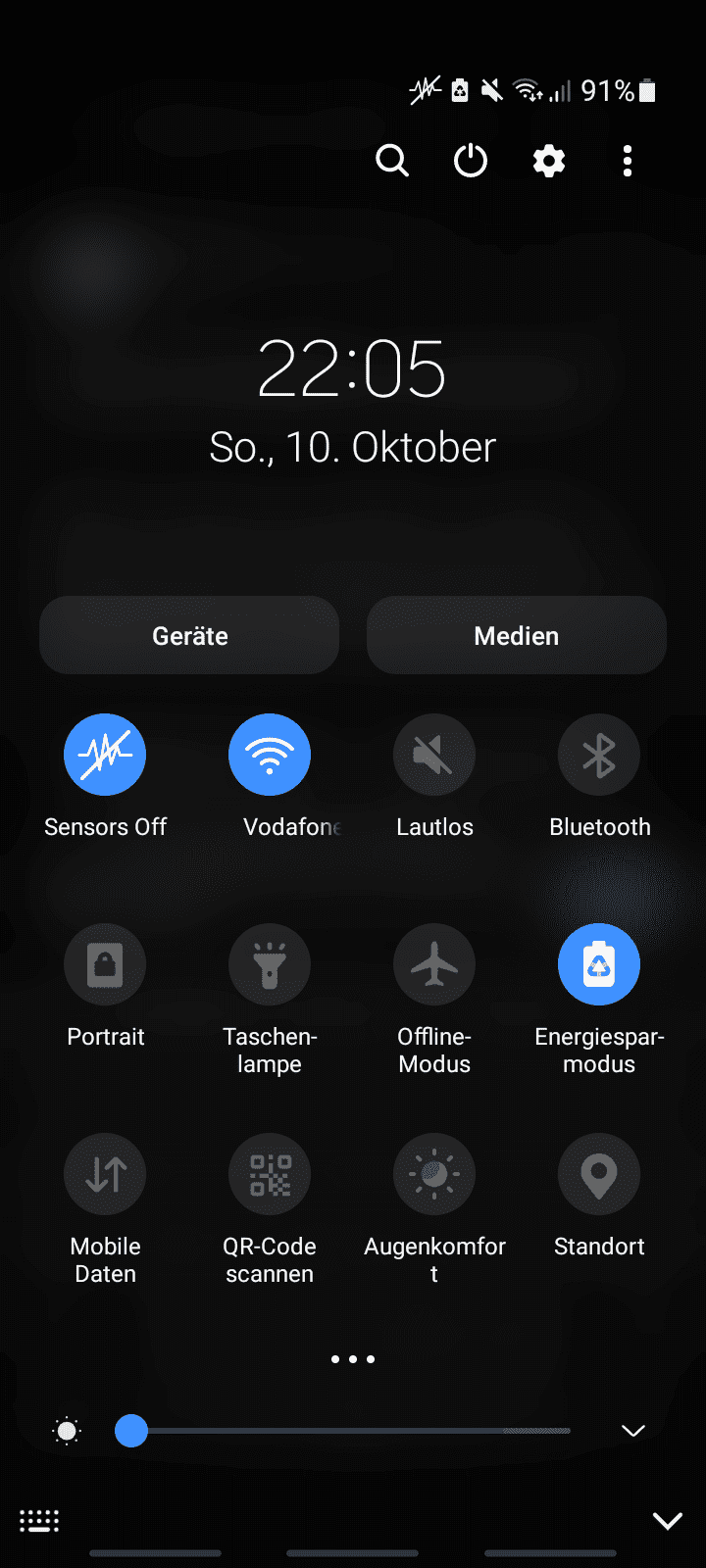
Task: Disable Energiesparmodus
Action: 599,965
